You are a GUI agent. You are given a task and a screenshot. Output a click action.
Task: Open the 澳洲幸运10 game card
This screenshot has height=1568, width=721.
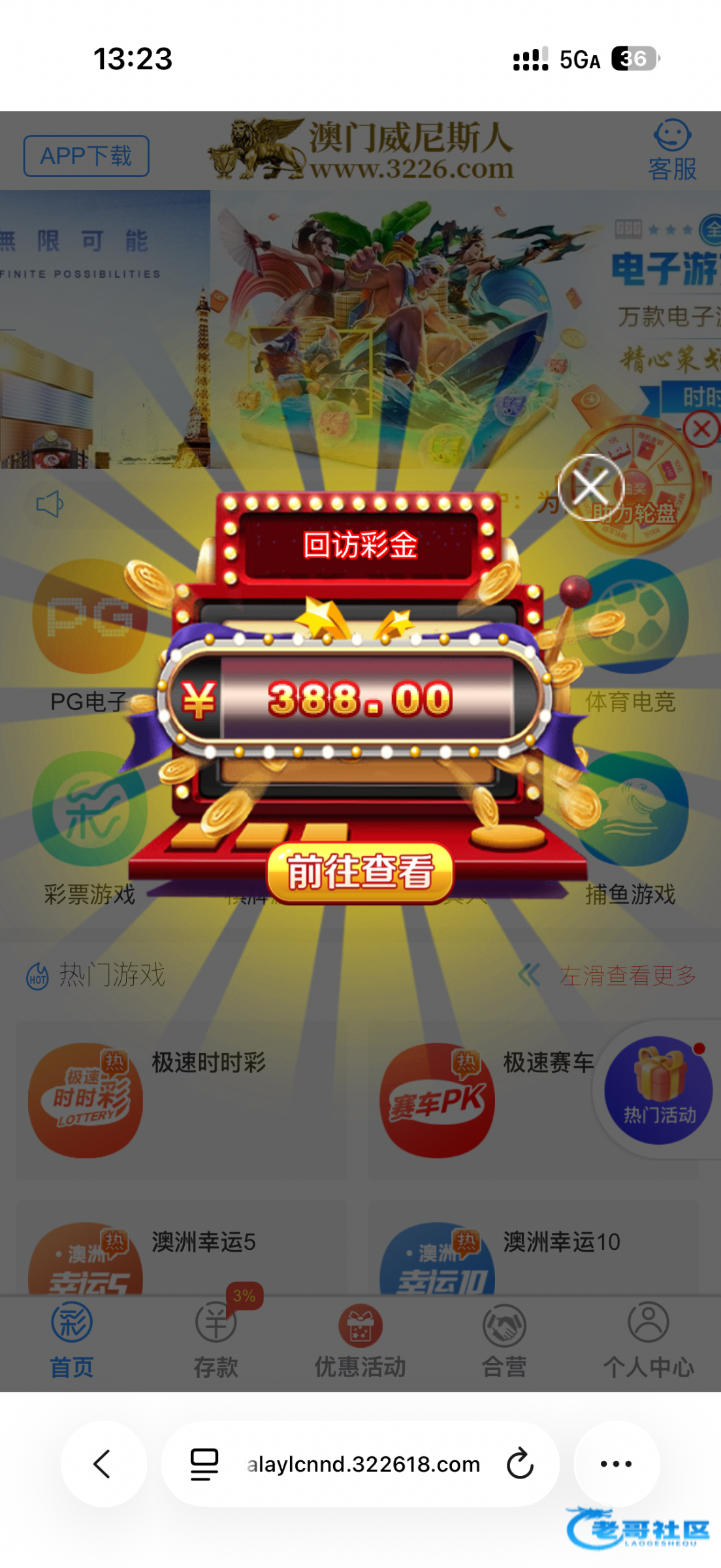(534, 1248)
